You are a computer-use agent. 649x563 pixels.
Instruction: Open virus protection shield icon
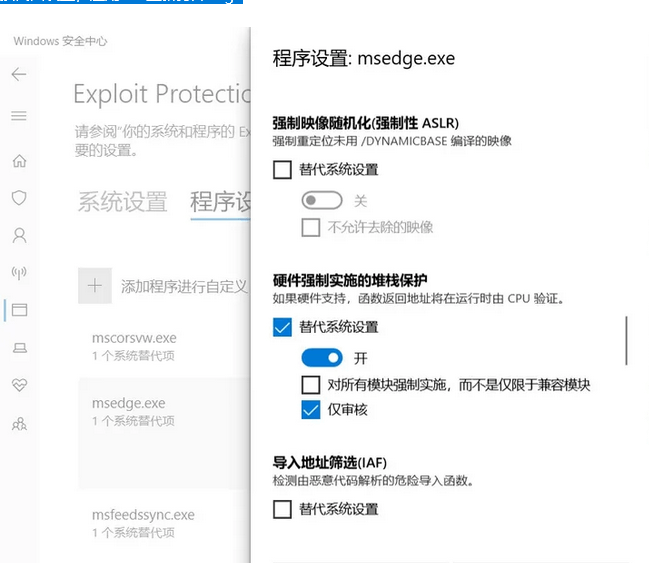coord(18,198)
